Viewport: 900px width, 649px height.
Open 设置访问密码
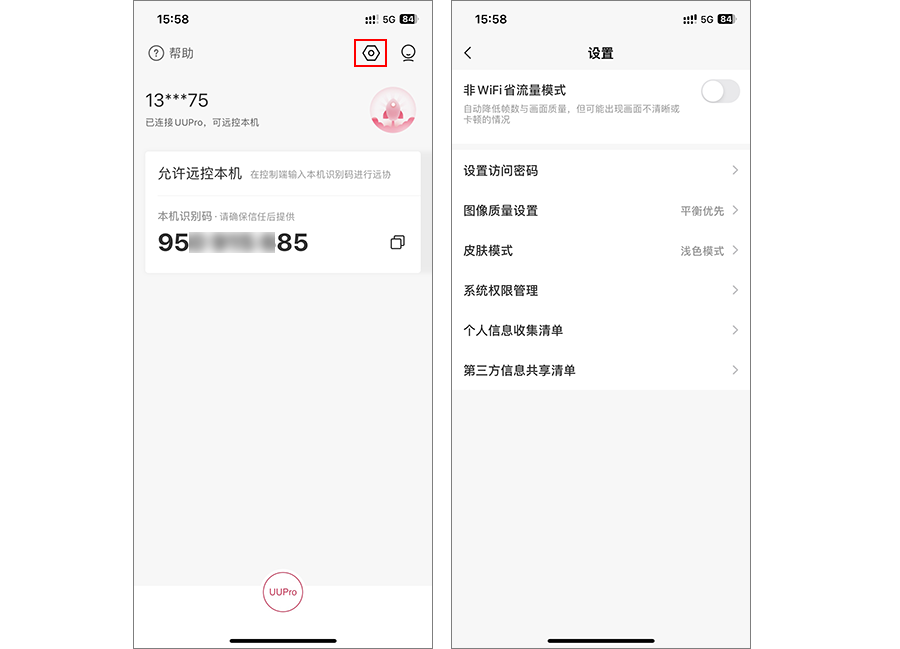(600, 170)
